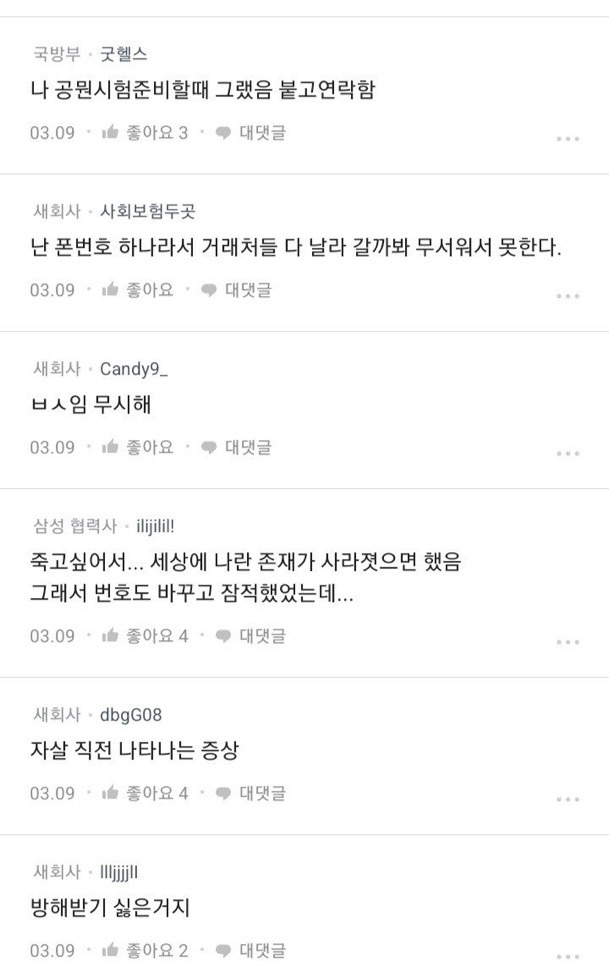Like Candy9_'s comment
609x967 pixels.
[x=138, y=447]
